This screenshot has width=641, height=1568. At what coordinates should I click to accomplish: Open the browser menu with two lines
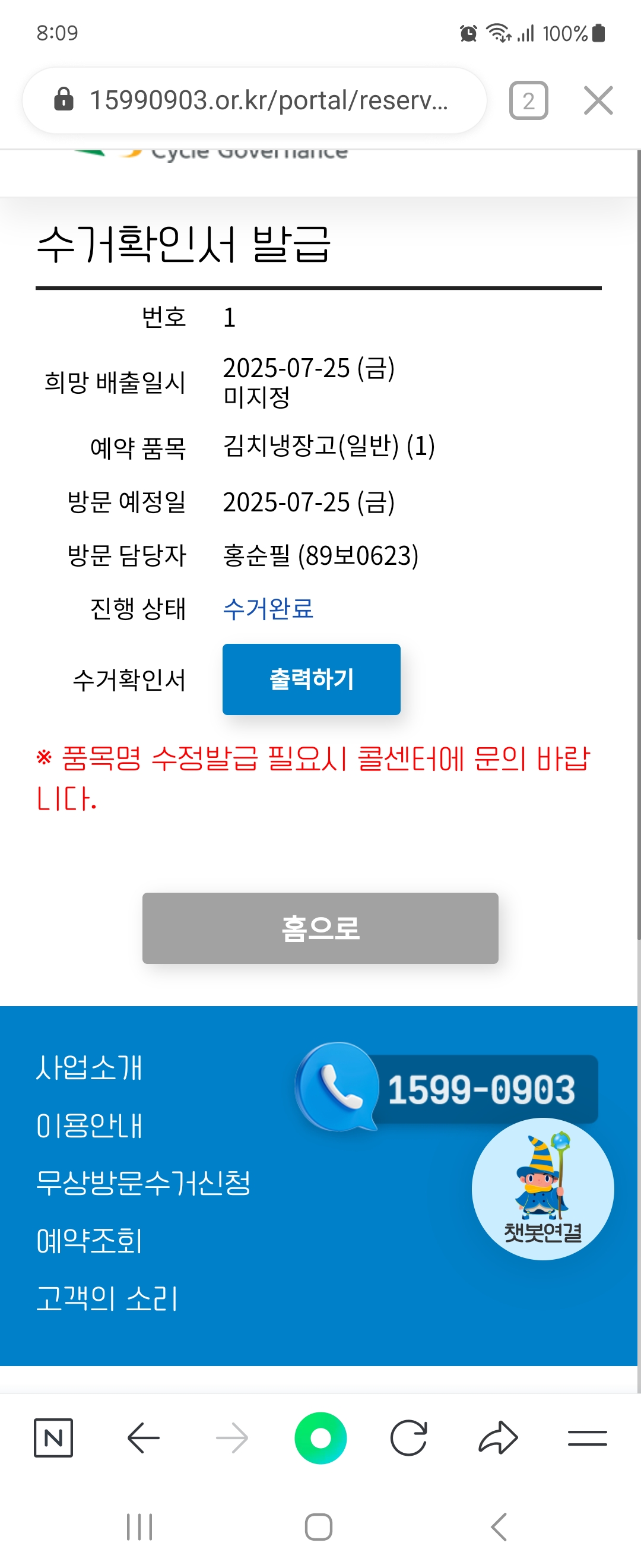587,1438
